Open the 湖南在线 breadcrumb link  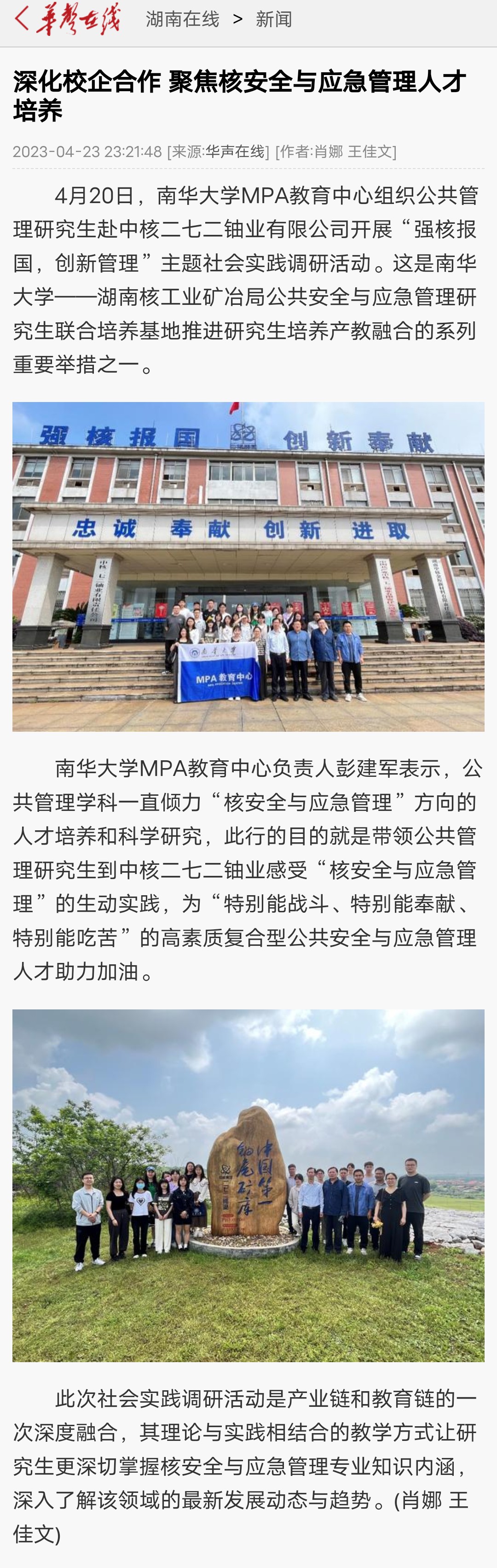click(x=182, y=19)
